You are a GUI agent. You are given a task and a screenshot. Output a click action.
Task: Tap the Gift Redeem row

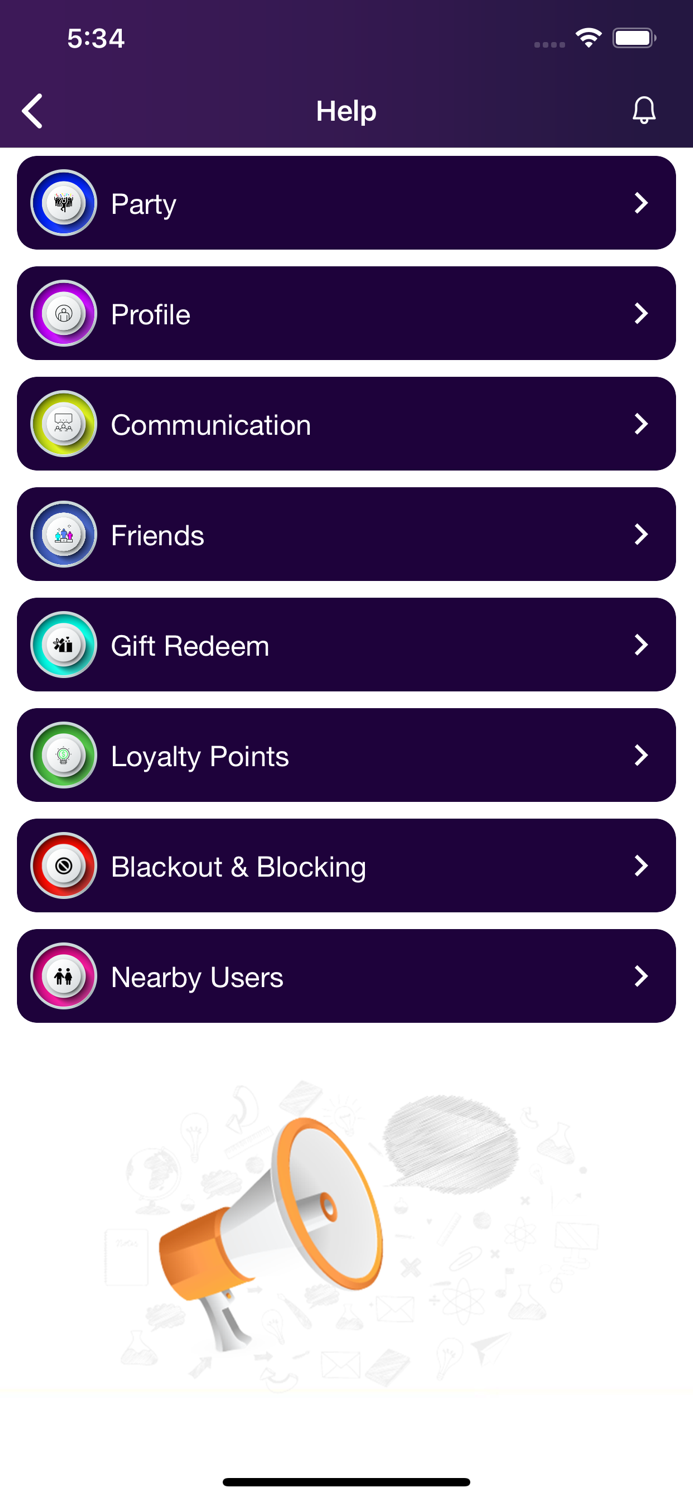coord(346,645)
